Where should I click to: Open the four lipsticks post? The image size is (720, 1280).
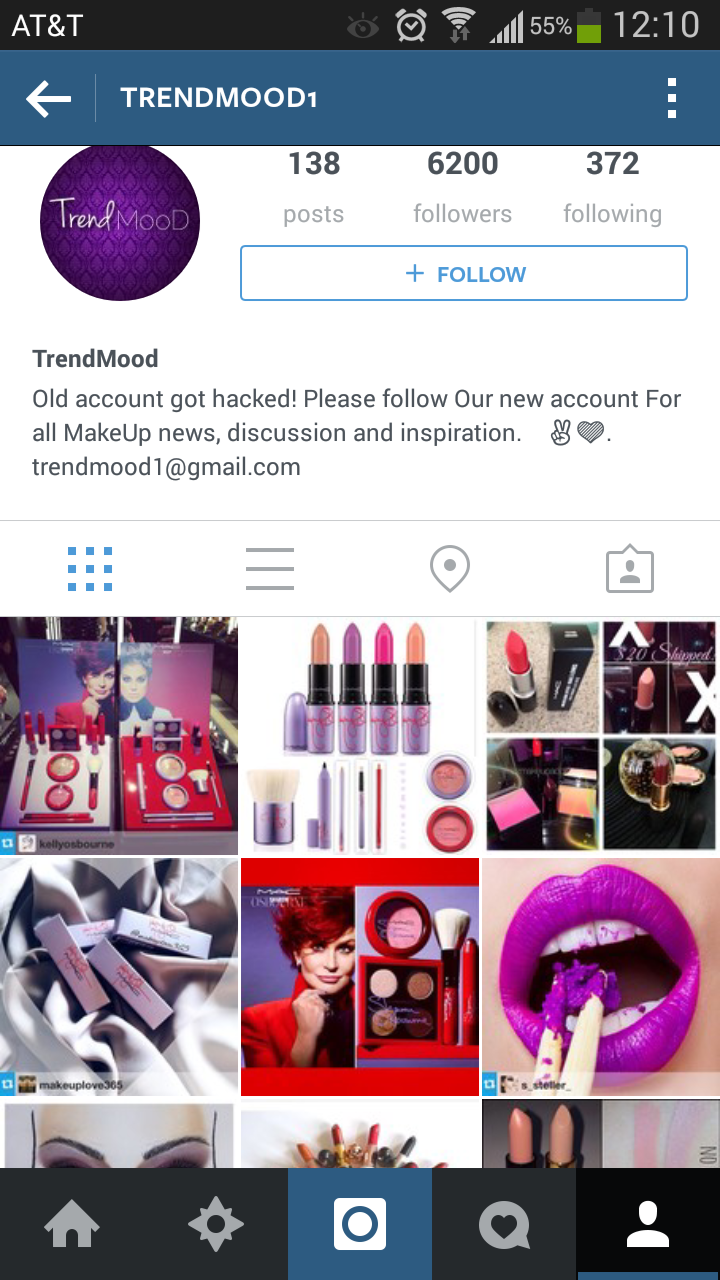click(x=360, y=736)
